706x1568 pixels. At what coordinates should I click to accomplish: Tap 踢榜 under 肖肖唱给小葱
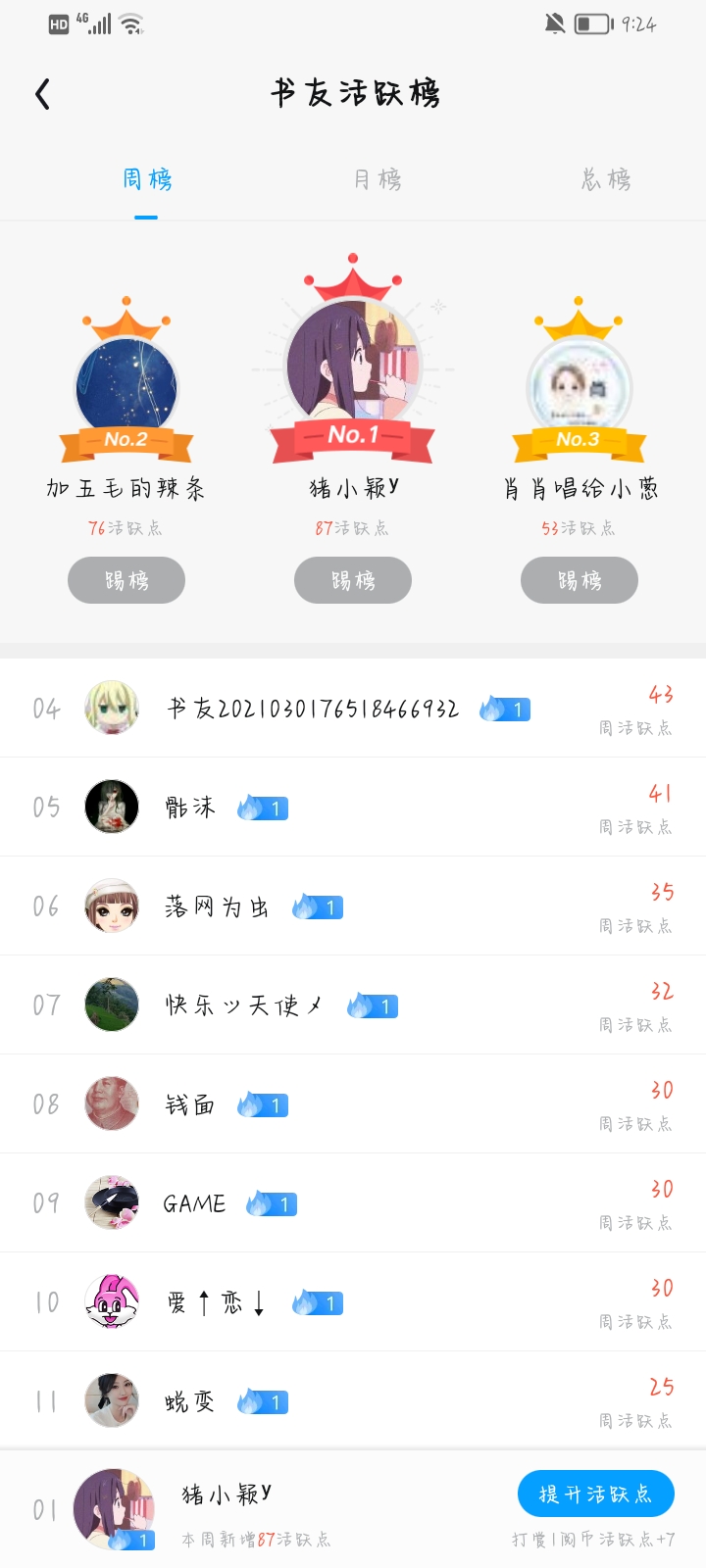pyautogui.click(x=580, y=580)
